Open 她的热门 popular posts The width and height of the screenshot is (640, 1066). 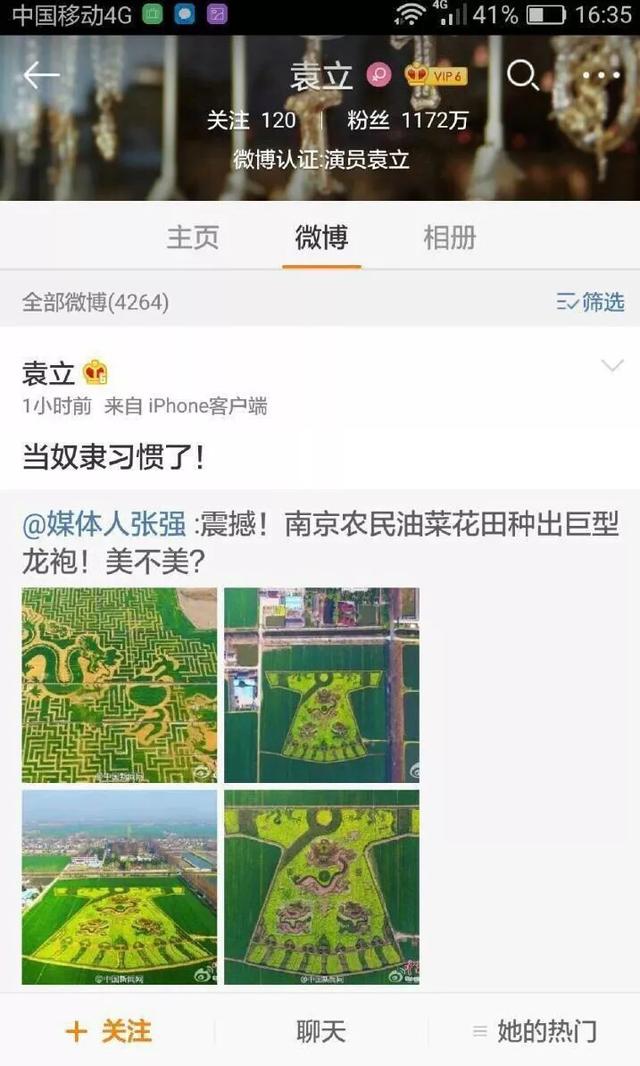pyautogui.click(x=535, y=1031)
